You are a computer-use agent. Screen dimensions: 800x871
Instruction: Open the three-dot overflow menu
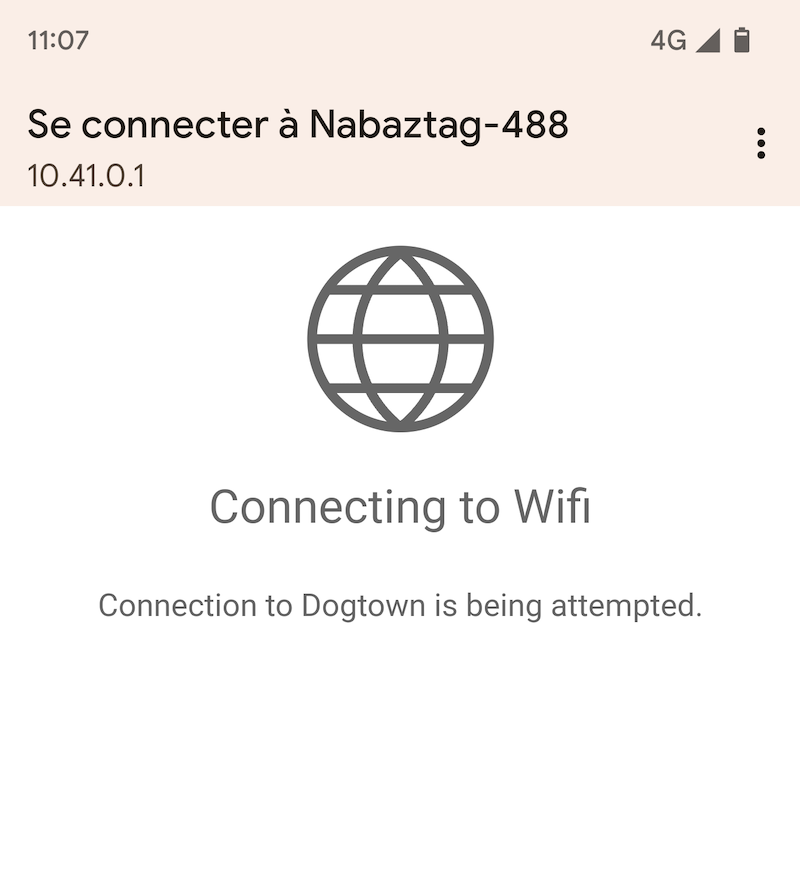coord(761,144)
